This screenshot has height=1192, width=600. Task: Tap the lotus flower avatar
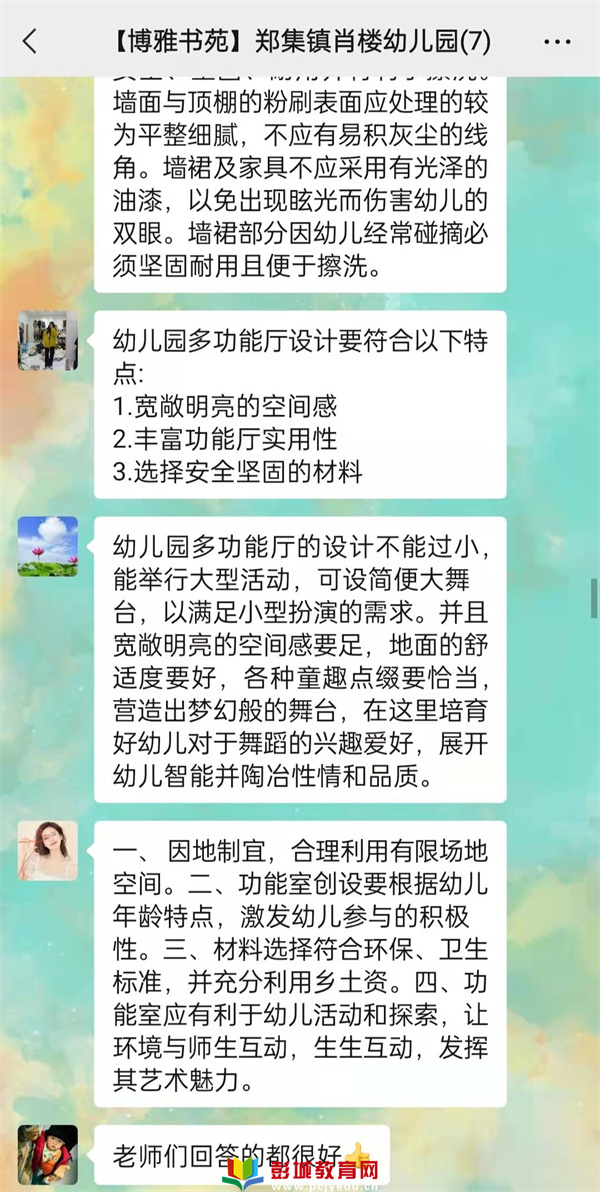(47, 546)
